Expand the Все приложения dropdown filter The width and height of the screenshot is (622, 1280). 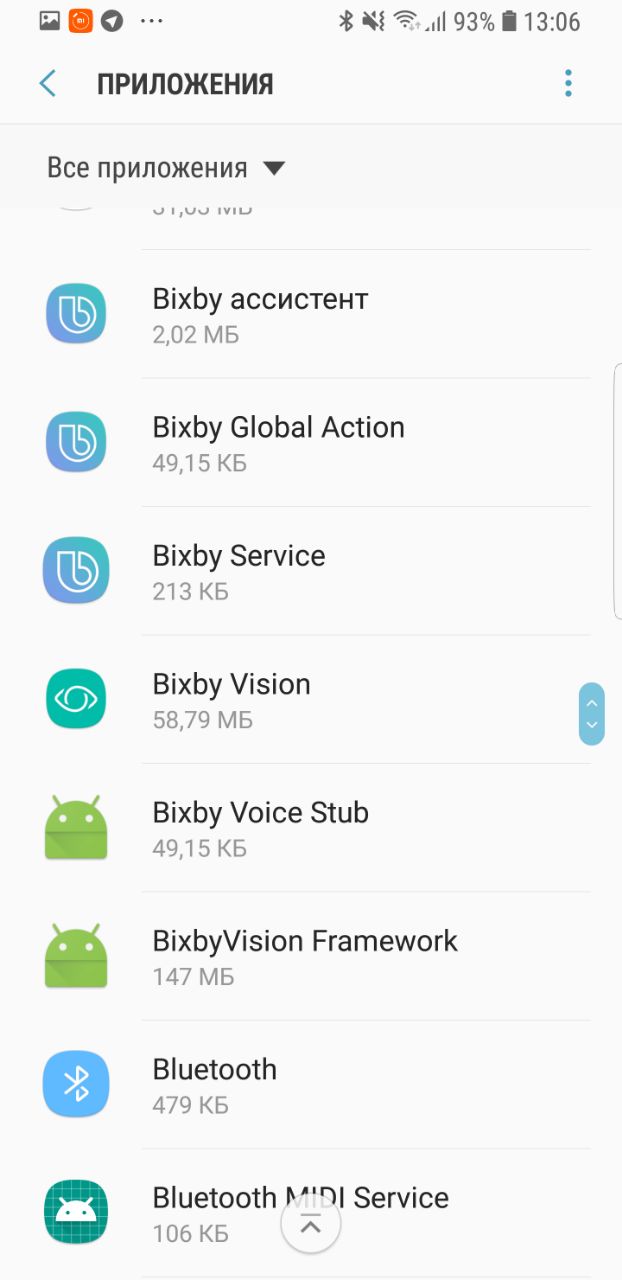coord(166,168)
